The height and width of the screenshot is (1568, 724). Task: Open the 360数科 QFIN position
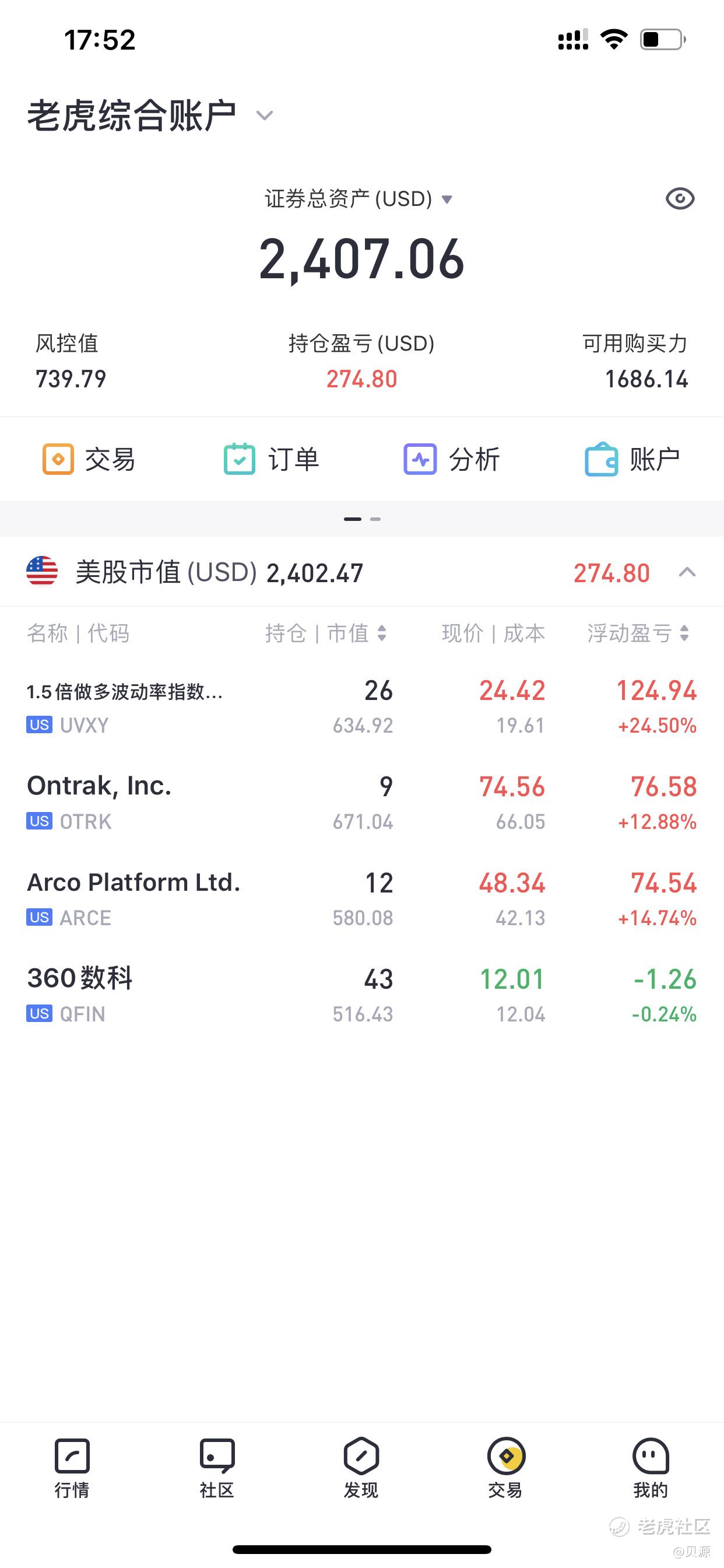pyautogui.click(x=362, y=995)
